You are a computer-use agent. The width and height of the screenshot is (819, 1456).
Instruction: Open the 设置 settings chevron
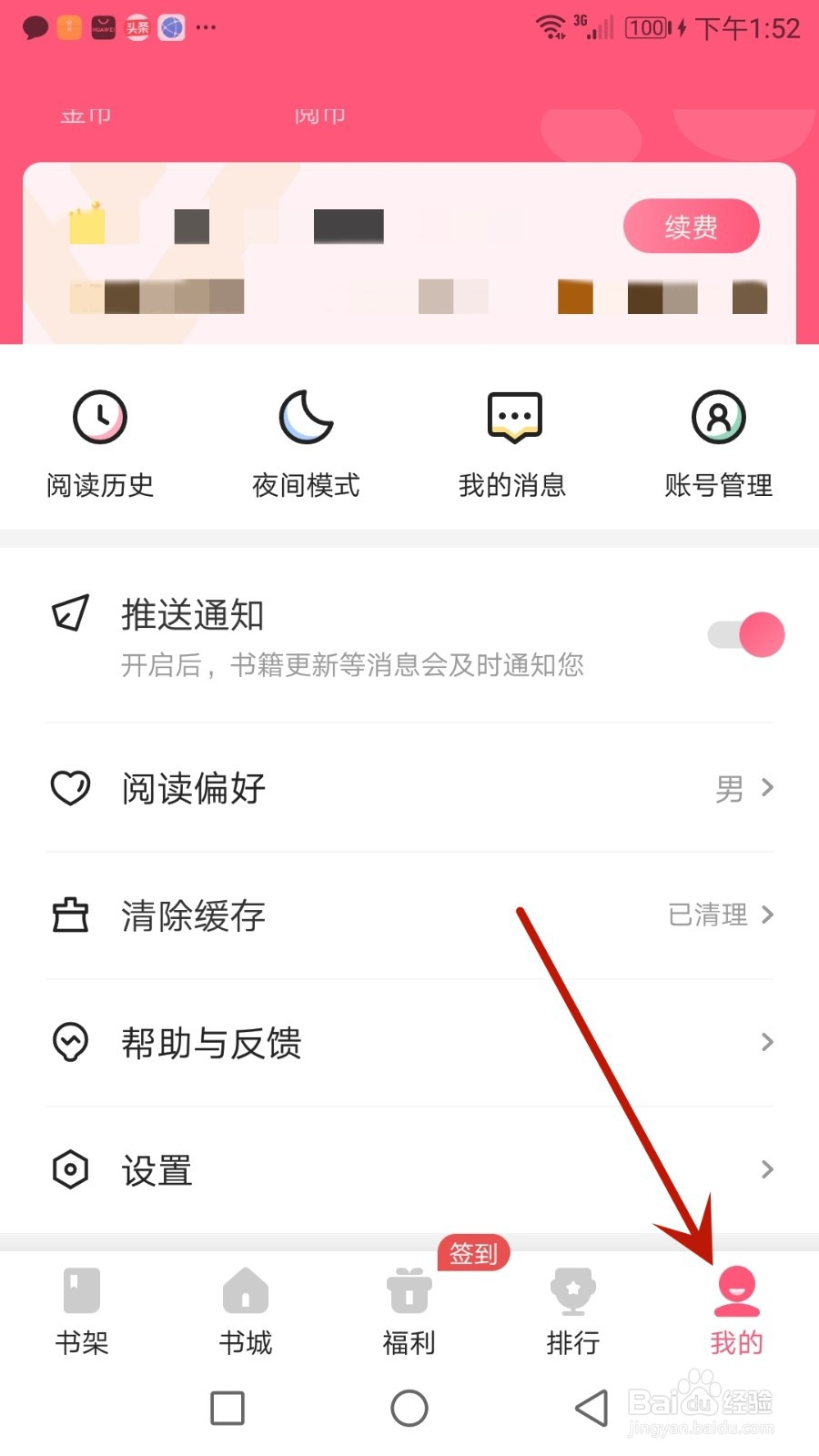coord(769,1169)
